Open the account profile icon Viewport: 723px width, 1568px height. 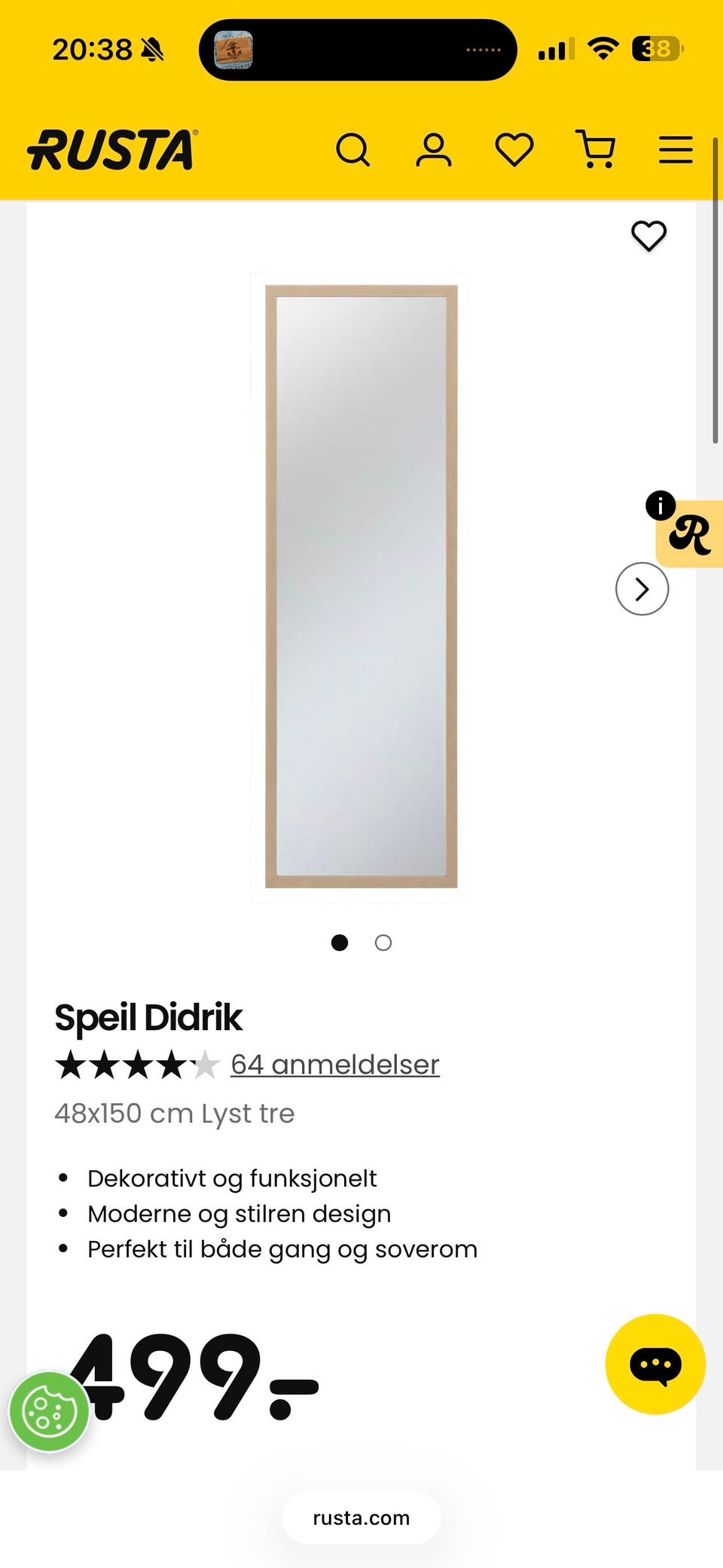[434, 149]
